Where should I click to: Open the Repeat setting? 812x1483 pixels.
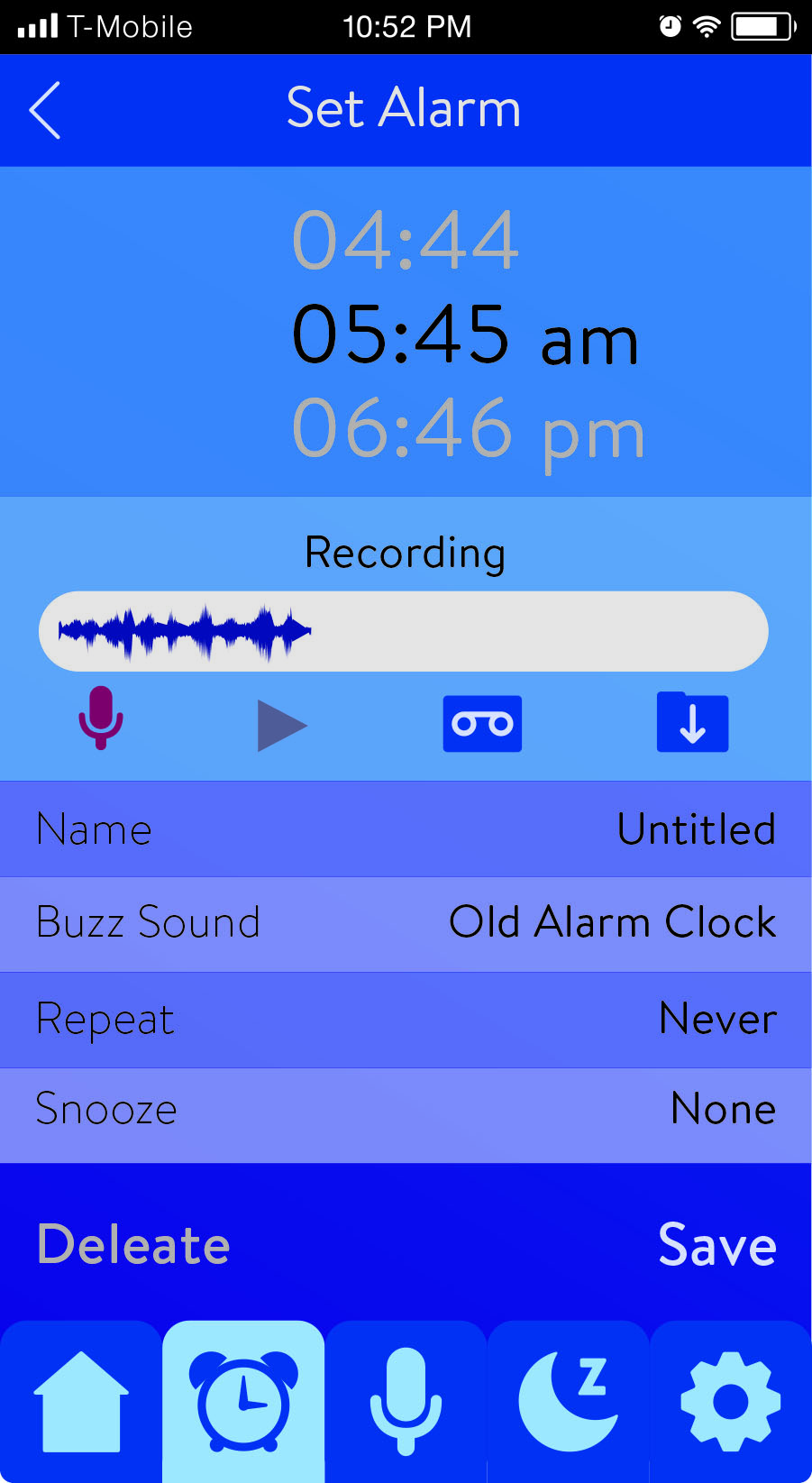(x=406, y=1020)
